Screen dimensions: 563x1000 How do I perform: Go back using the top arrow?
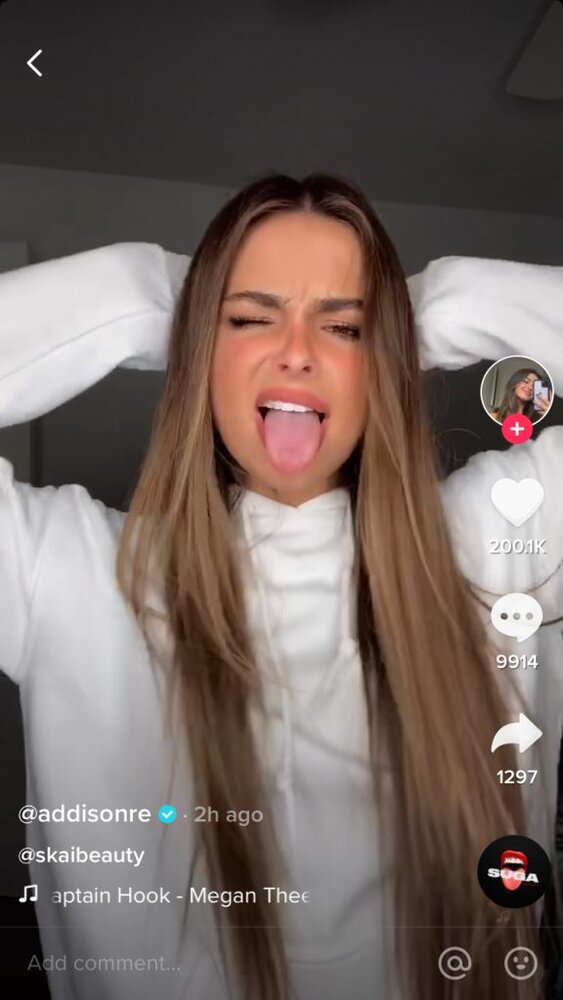coord(34,63)
